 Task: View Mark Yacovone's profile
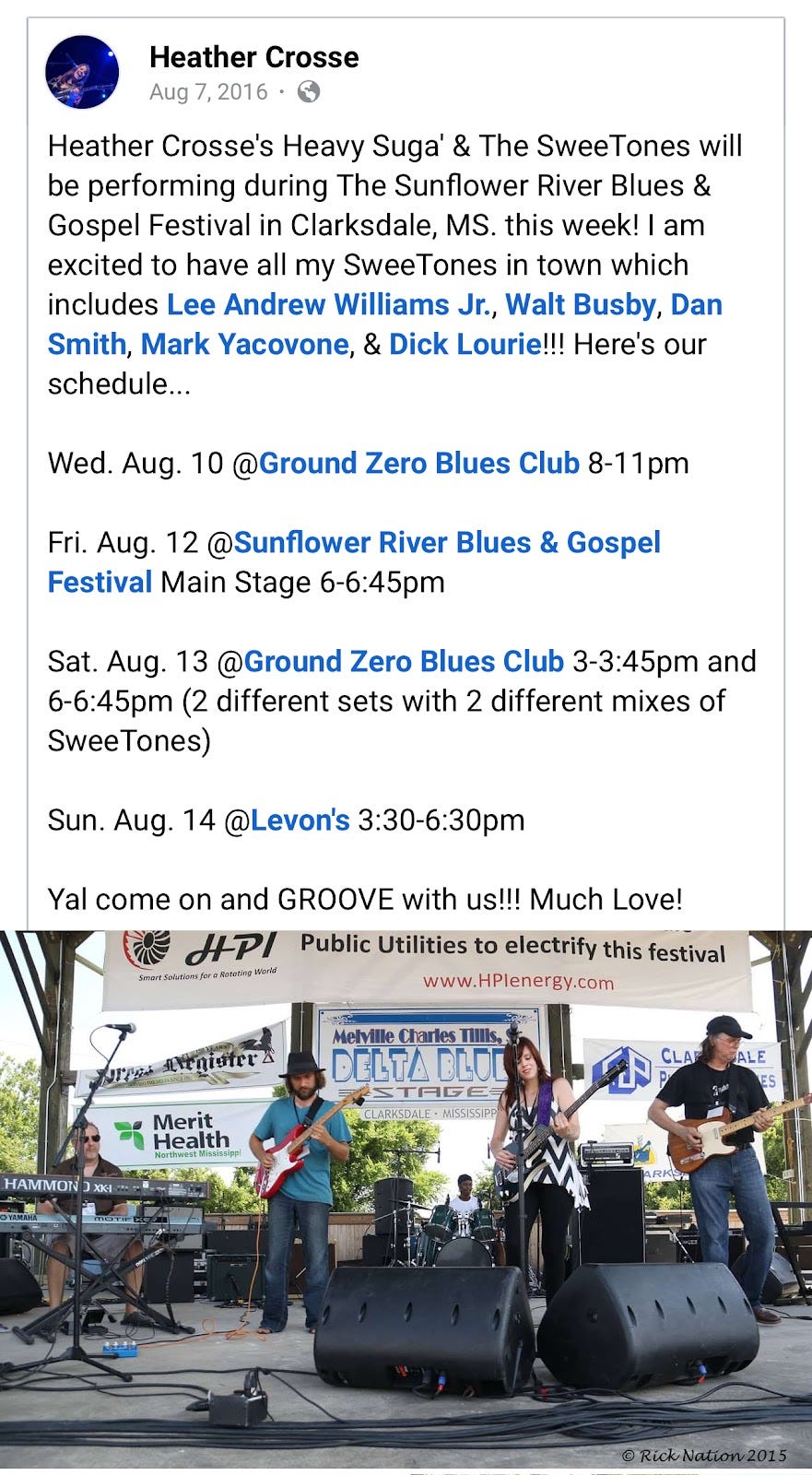[x=244, y=344]
